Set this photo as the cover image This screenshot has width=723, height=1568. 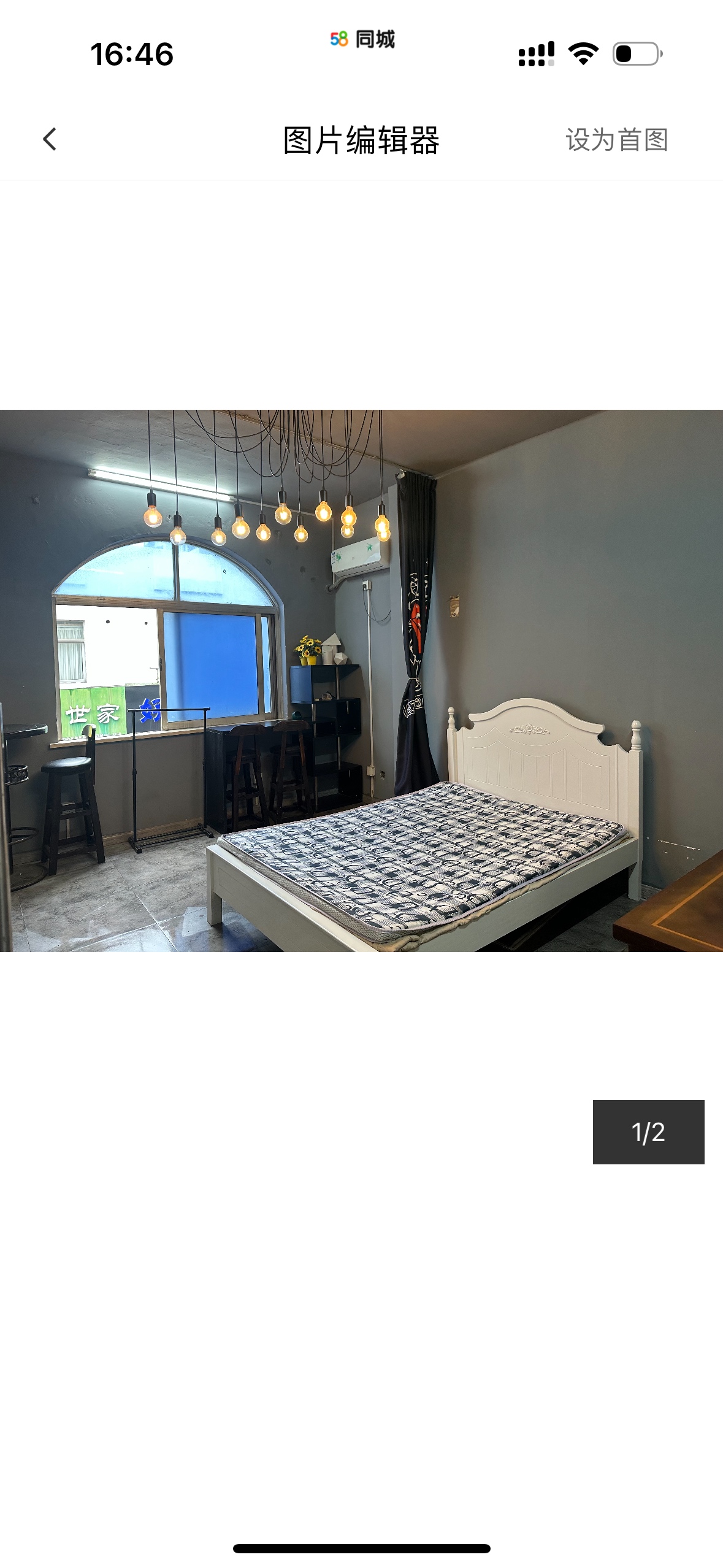(x=616, y=140)
